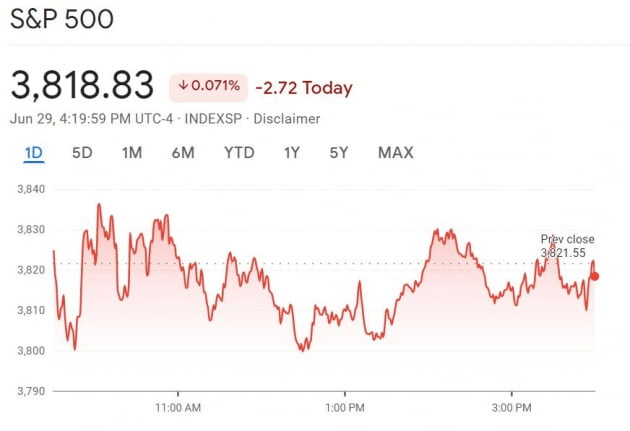Show the 1M price chart
Image resolution: width=630 pixels, height=431 pixels.
(x=132, y=153)
